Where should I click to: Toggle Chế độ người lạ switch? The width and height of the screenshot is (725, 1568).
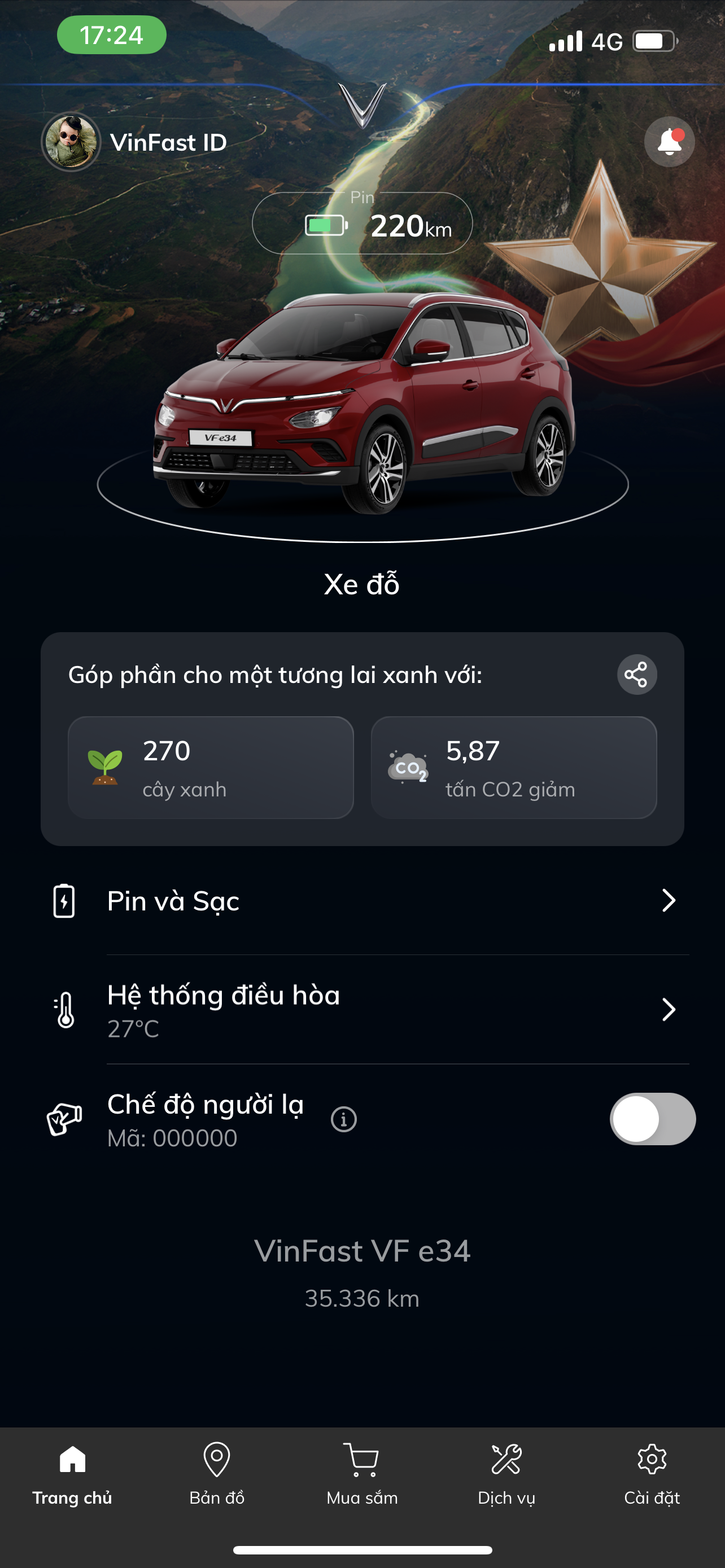click(x=652, y=1119)
